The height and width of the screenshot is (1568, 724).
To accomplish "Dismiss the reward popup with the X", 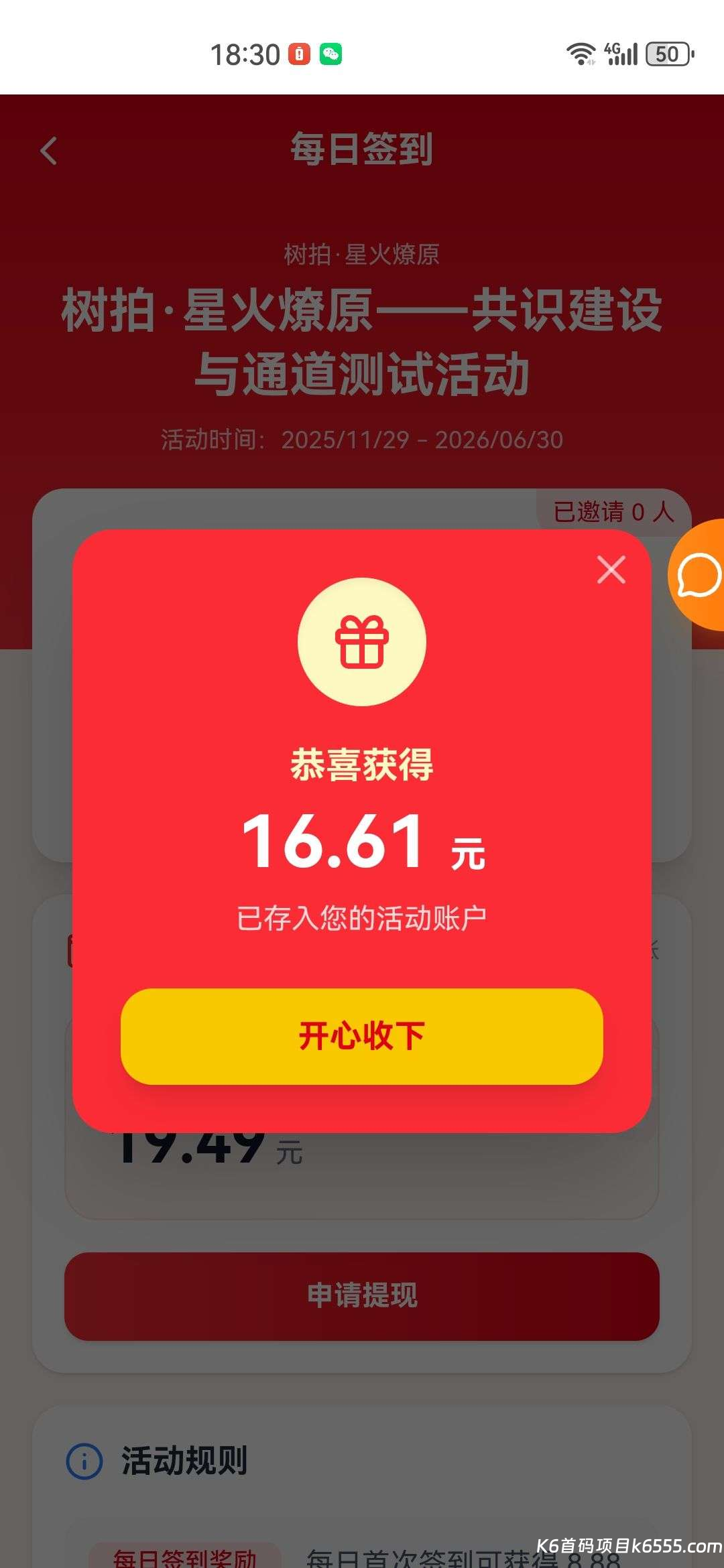I will tap(611, 570).
